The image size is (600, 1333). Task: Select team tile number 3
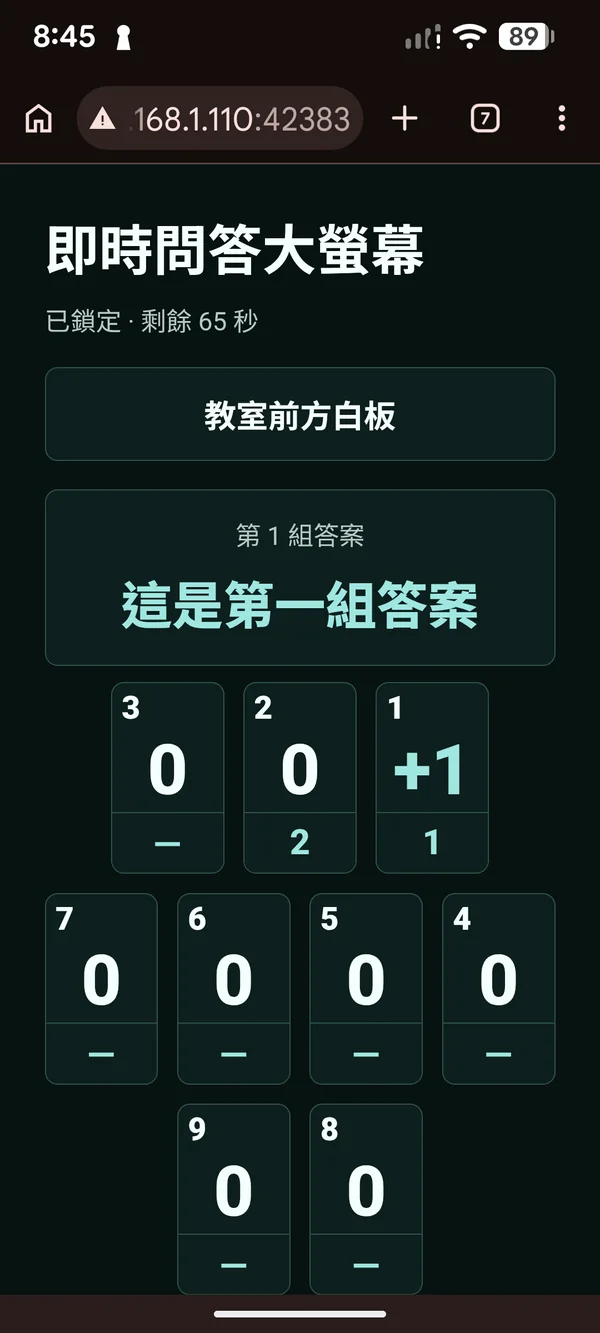(x=167, y=778)
